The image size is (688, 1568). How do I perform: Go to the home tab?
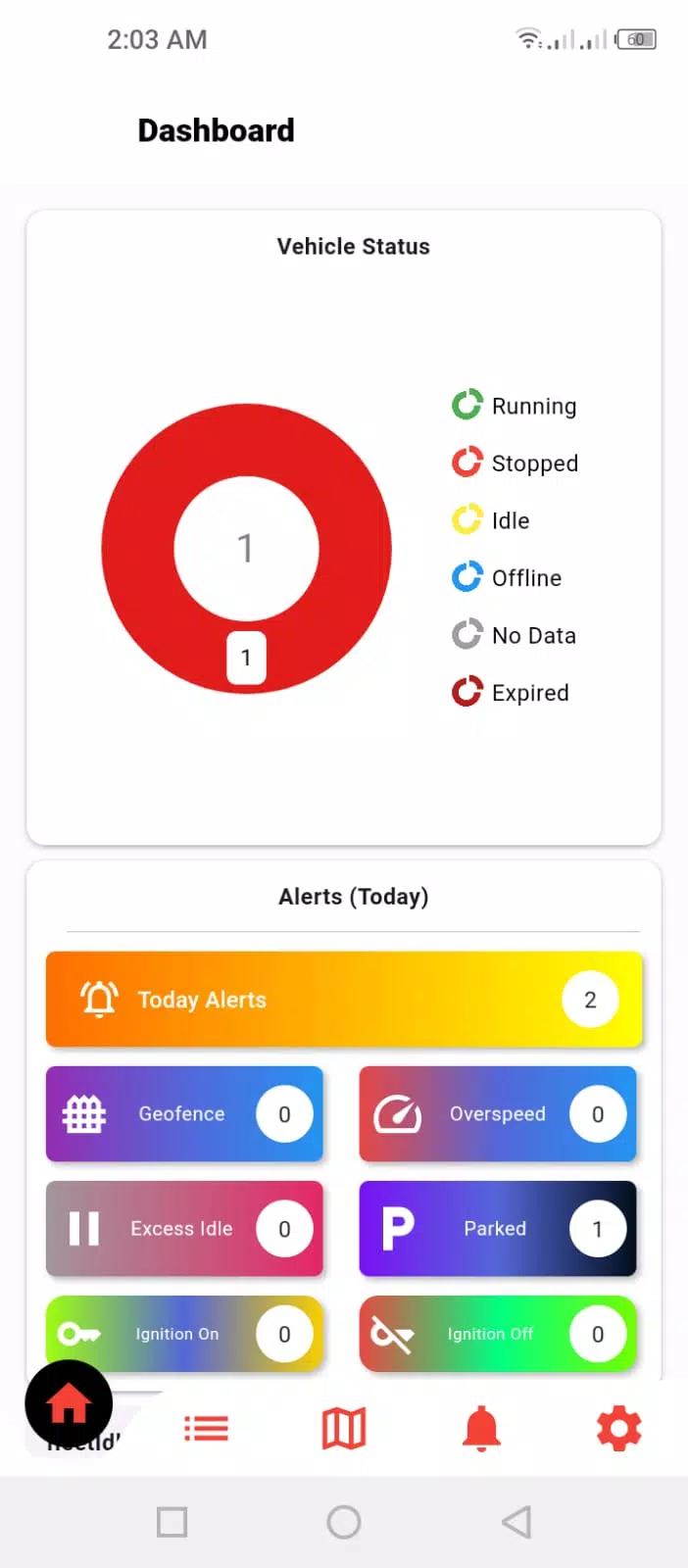pyautogui.click(x=69, y=1405)
